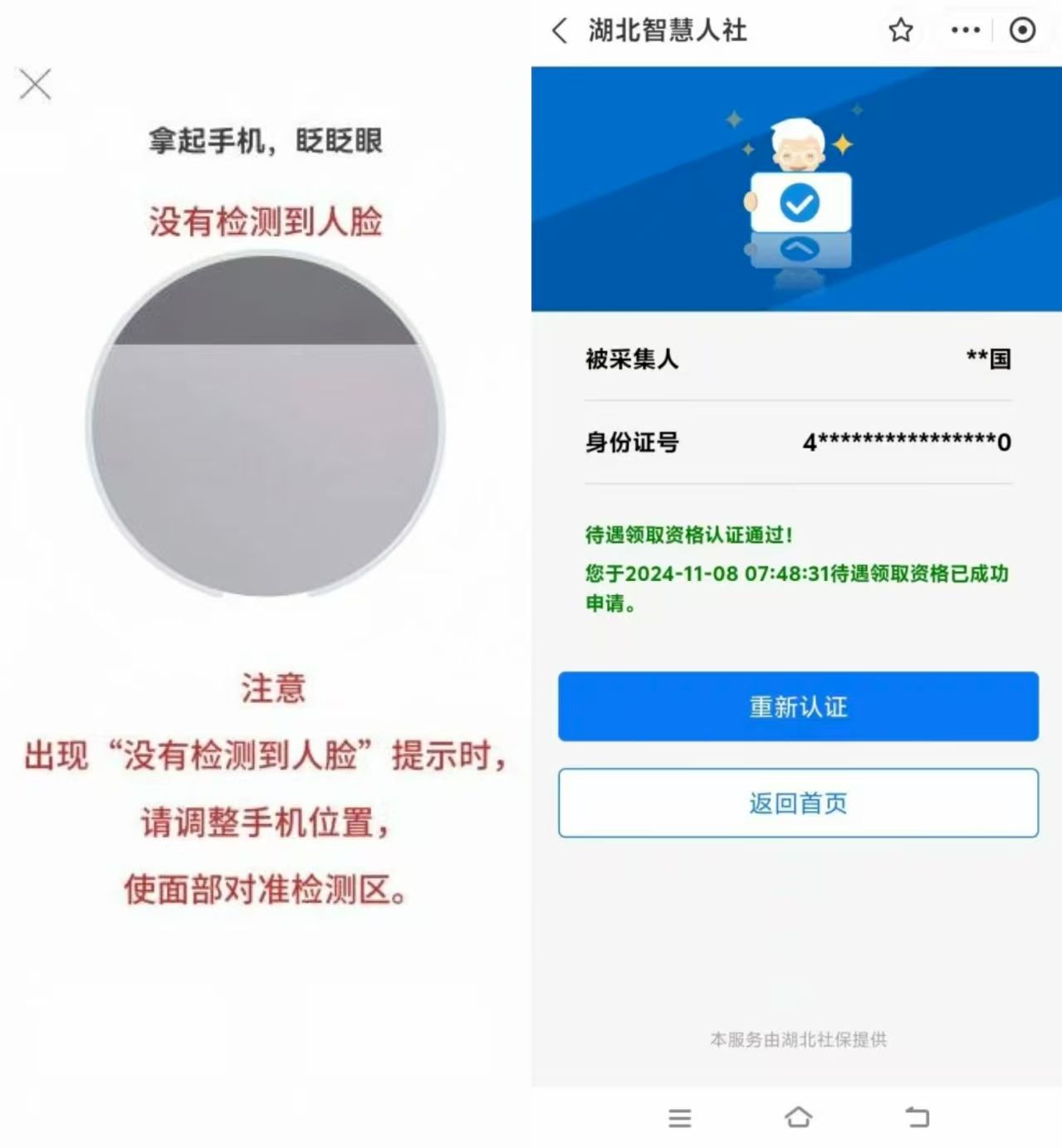The height and width of the screenshot is (1148, 1062).
Task: Favorite the mini program with the star
Action: click(x=901, y=31)
